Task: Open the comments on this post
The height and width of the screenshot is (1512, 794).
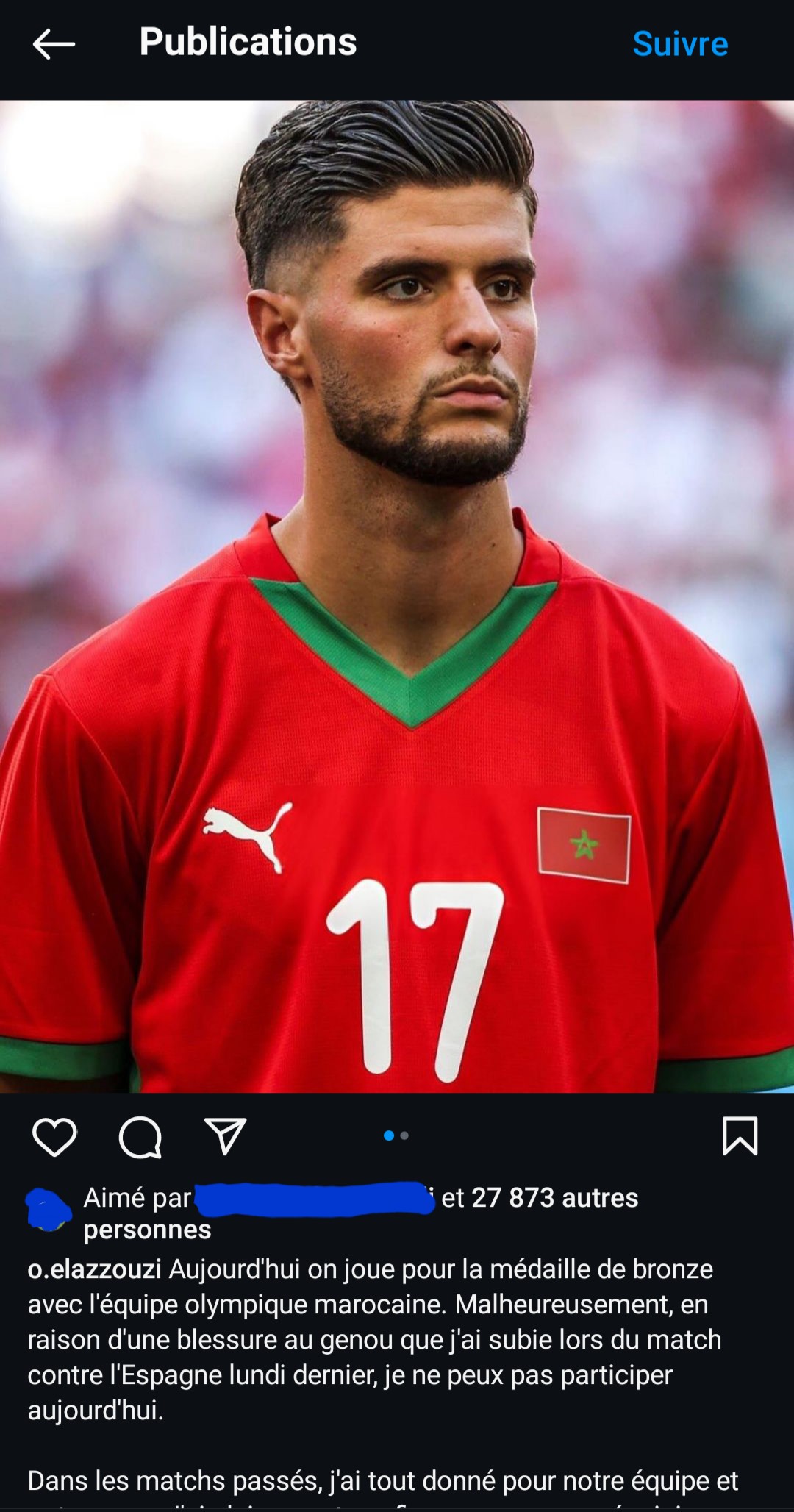Action: tap(140, 1137)
